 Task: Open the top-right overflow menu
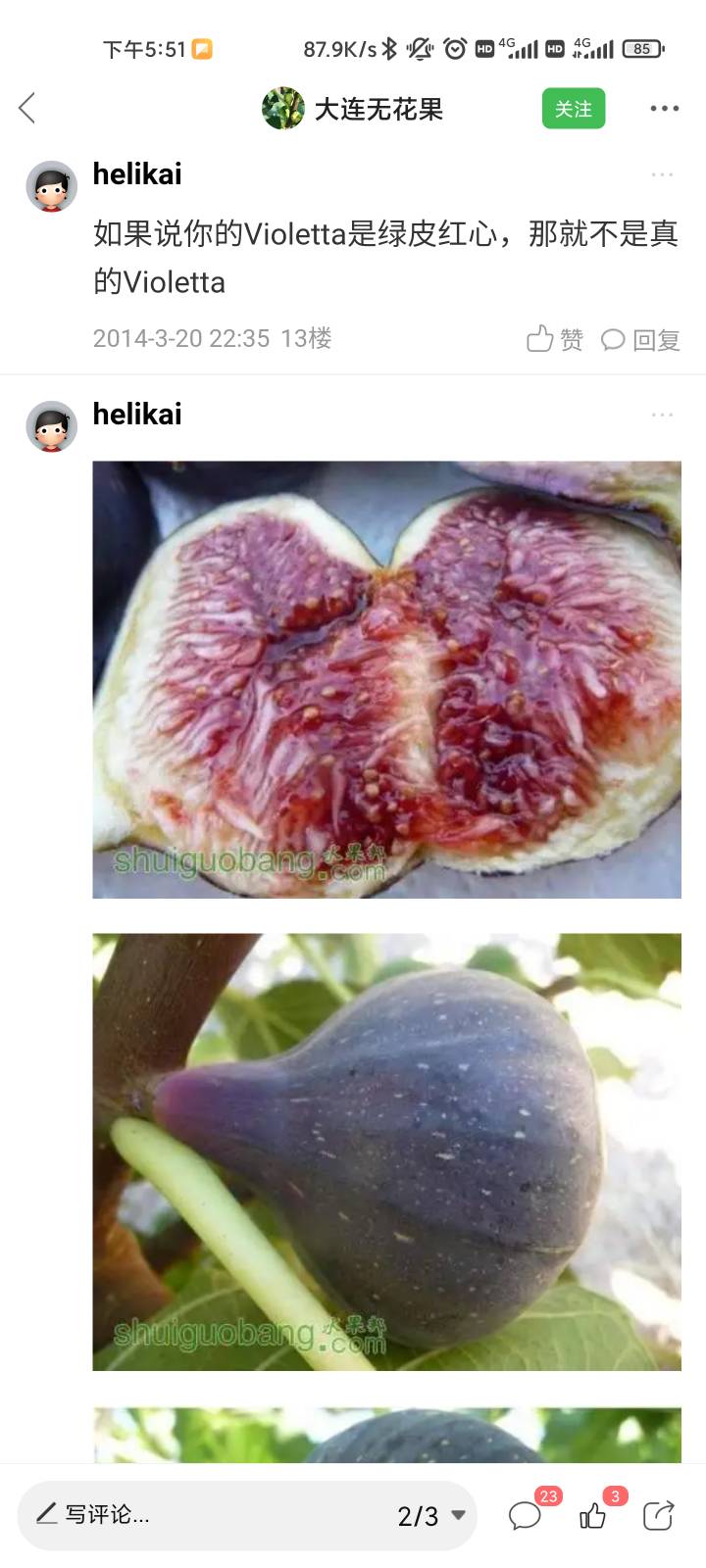664,108
